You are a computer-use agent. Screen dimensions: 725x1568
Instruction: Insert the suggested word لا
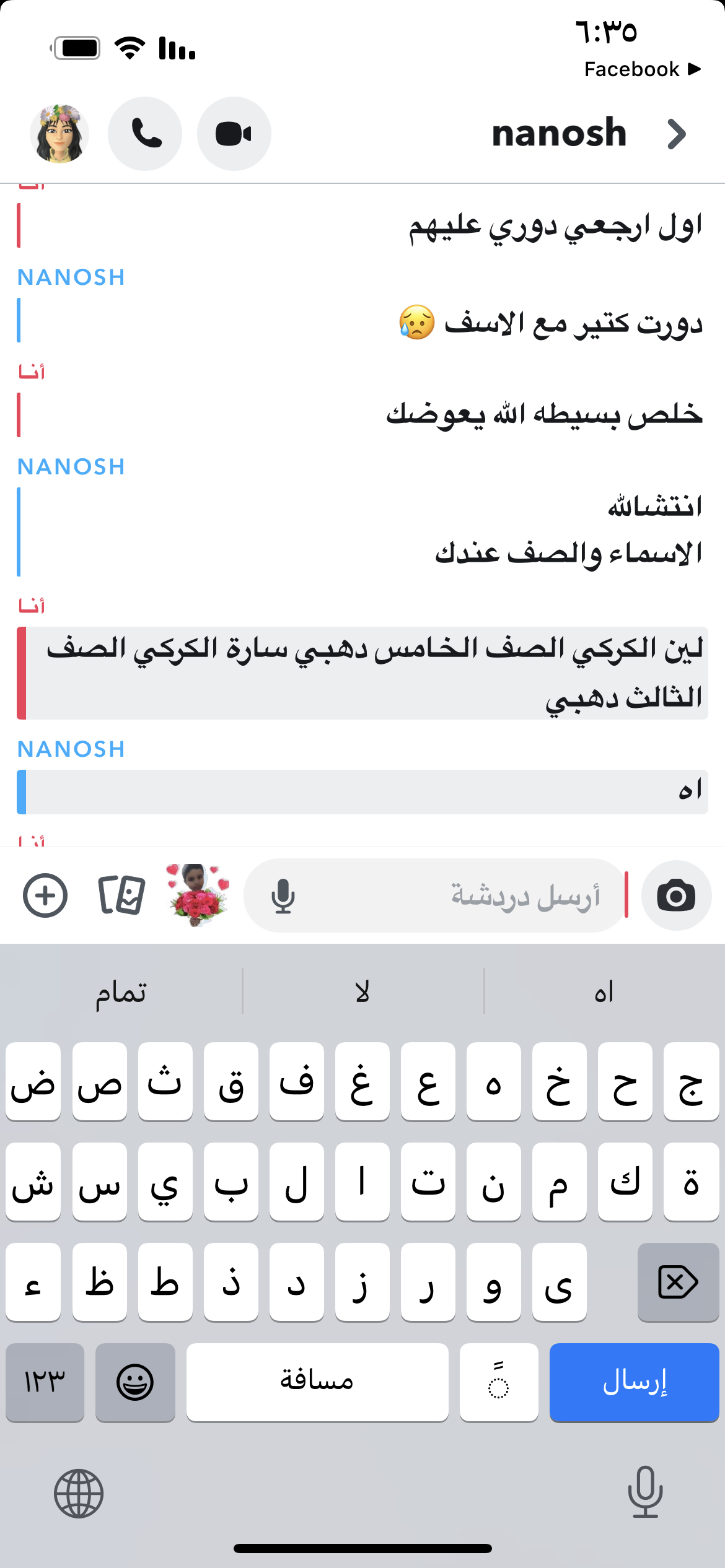362,992
